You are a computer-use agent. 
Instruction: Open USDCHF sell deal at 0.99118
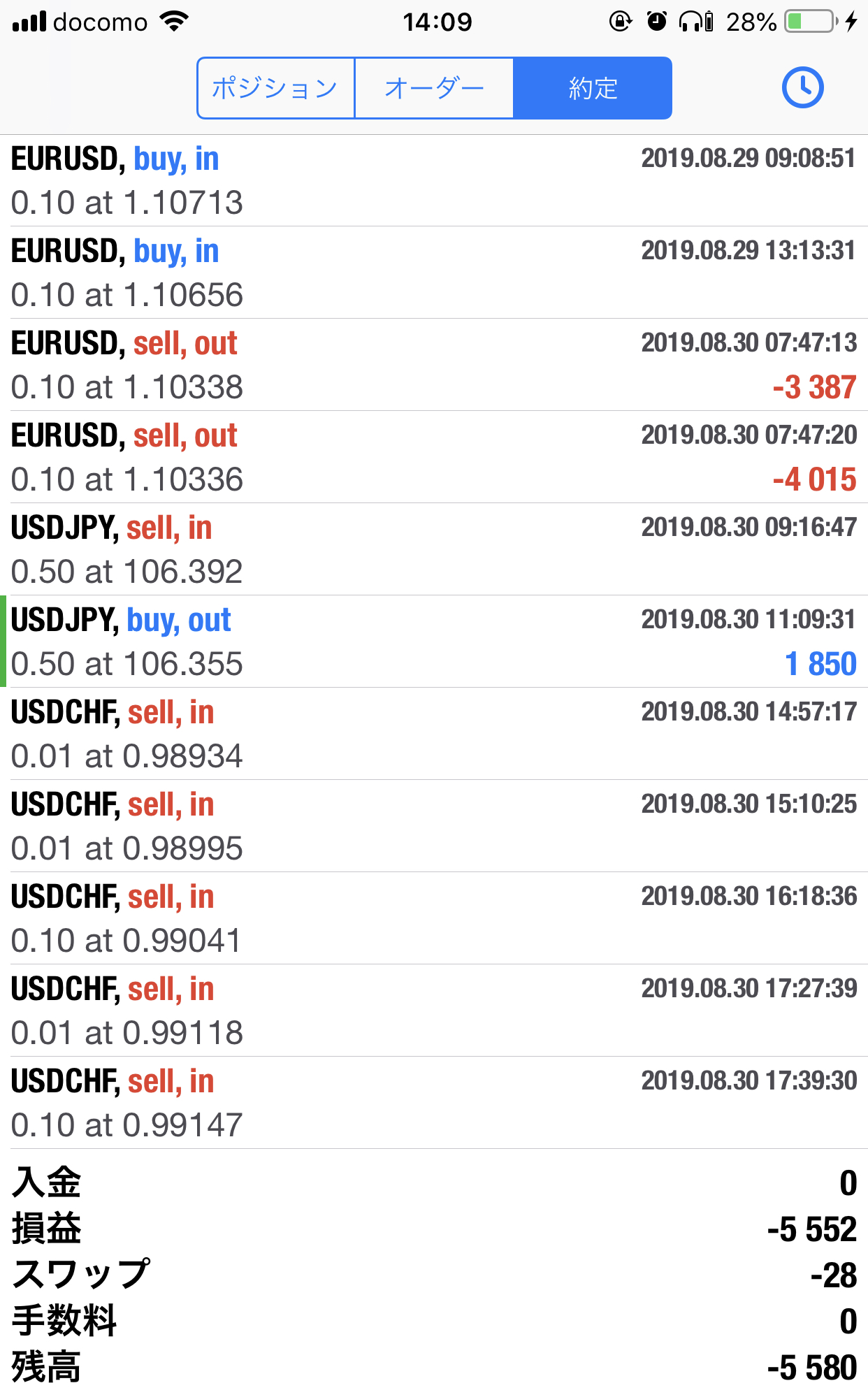click(x=434, y=1011)
